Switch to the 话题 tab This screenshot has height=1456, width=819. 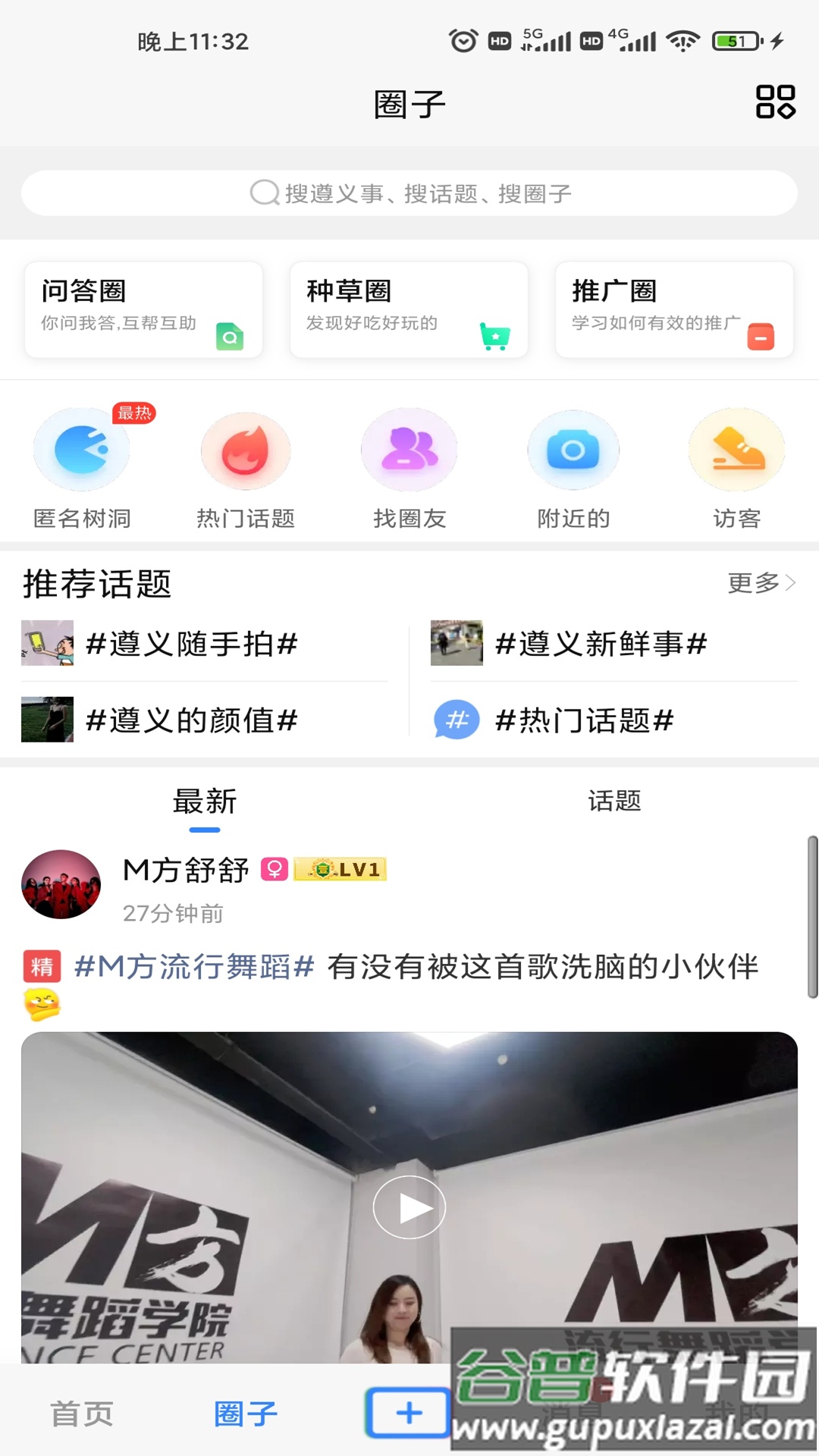click(x=614, y=801)
